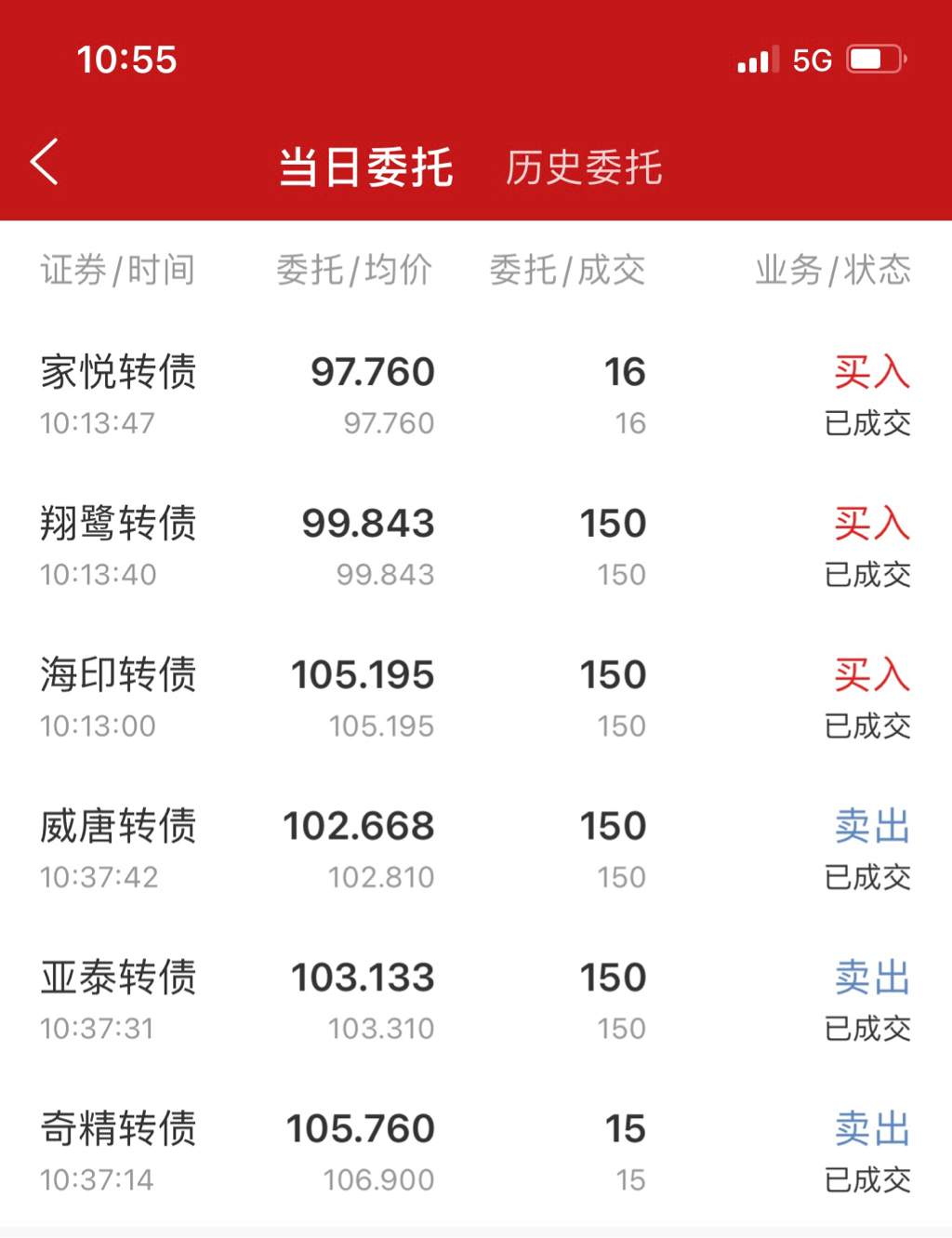Select the 当日委托 tab
952x1238 pixels.
coord(366,168)
